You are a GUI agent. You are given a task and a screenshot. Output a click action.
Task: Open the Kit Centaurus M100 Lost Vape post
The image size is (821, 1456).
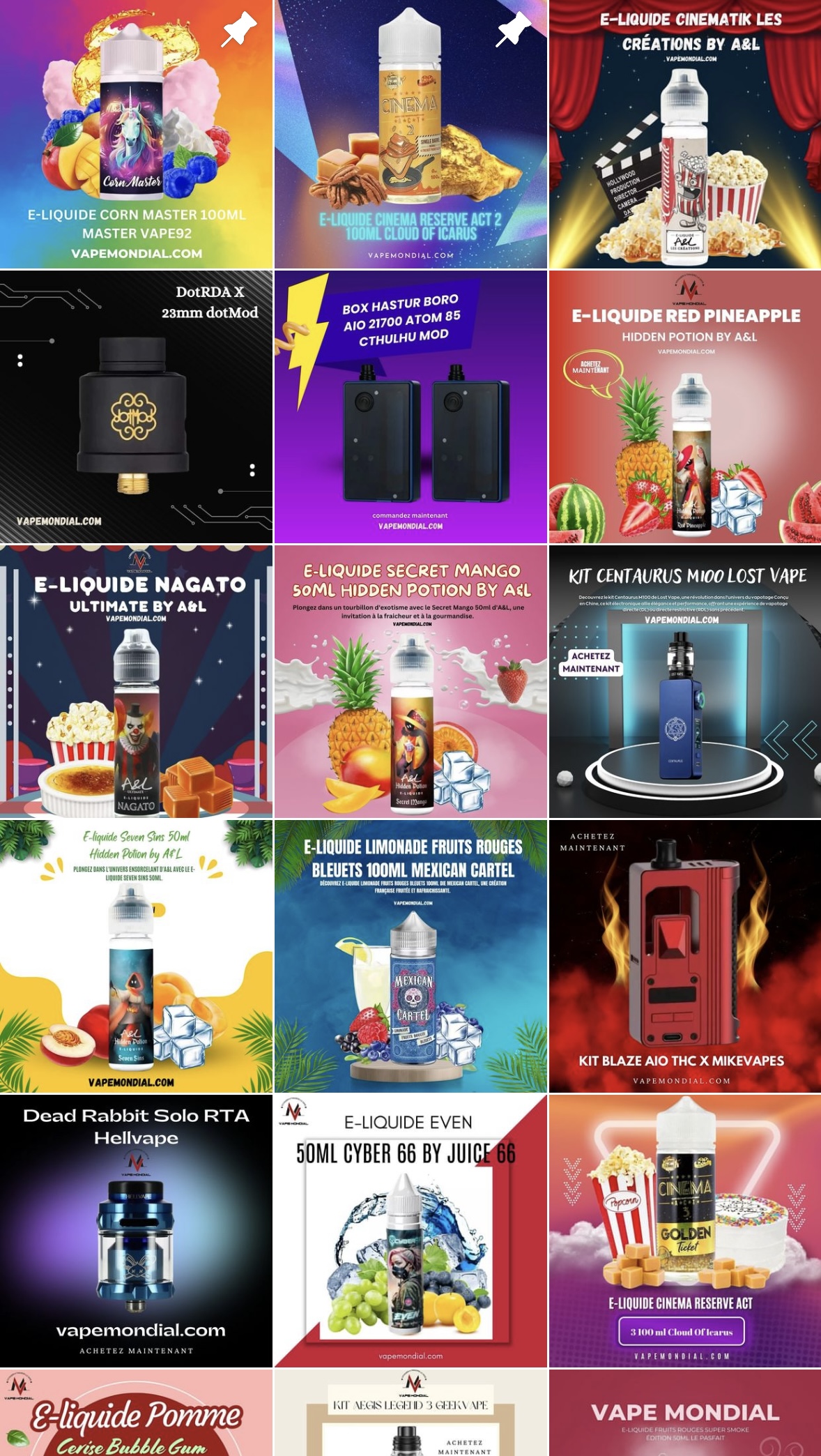click(685, 681)
